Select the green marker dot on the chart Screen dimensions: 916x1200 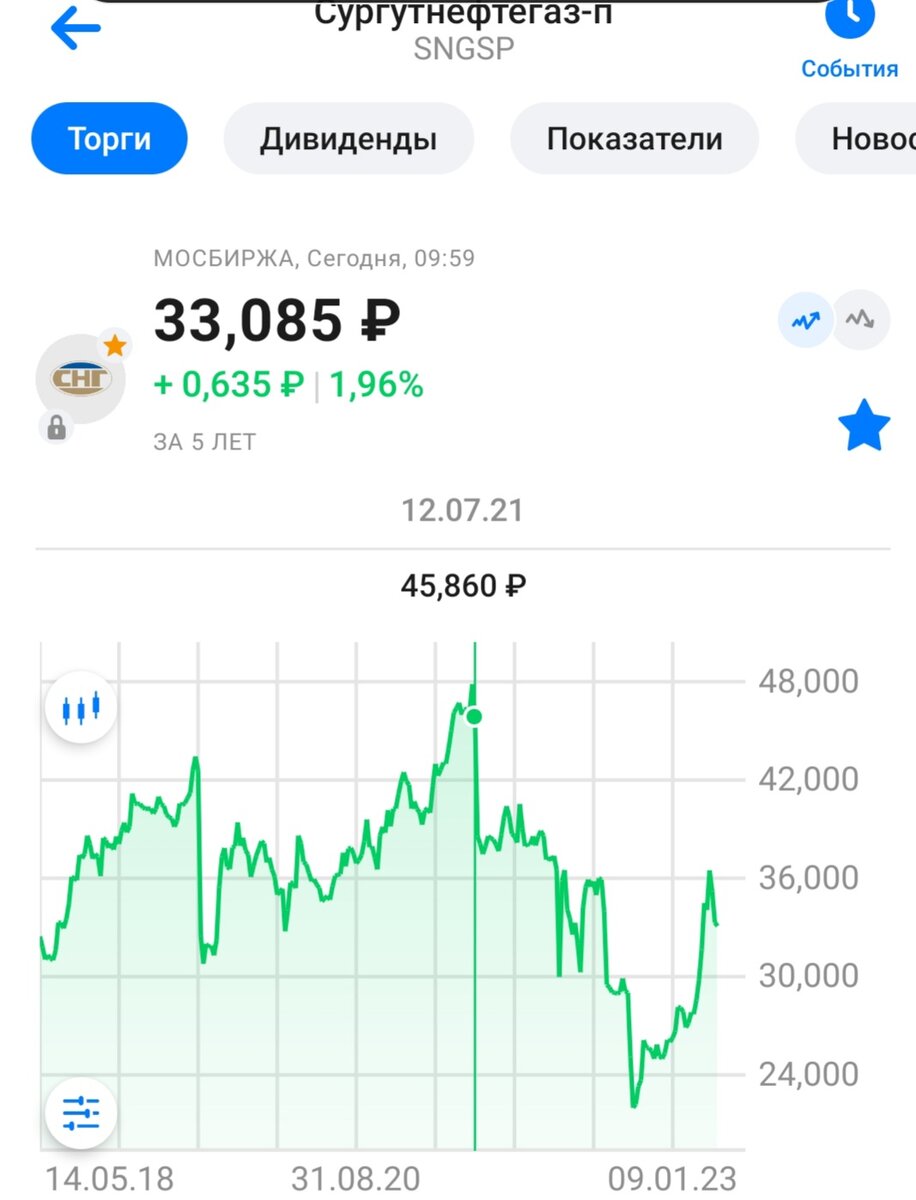pyautogui.click(x=474, y=716)
